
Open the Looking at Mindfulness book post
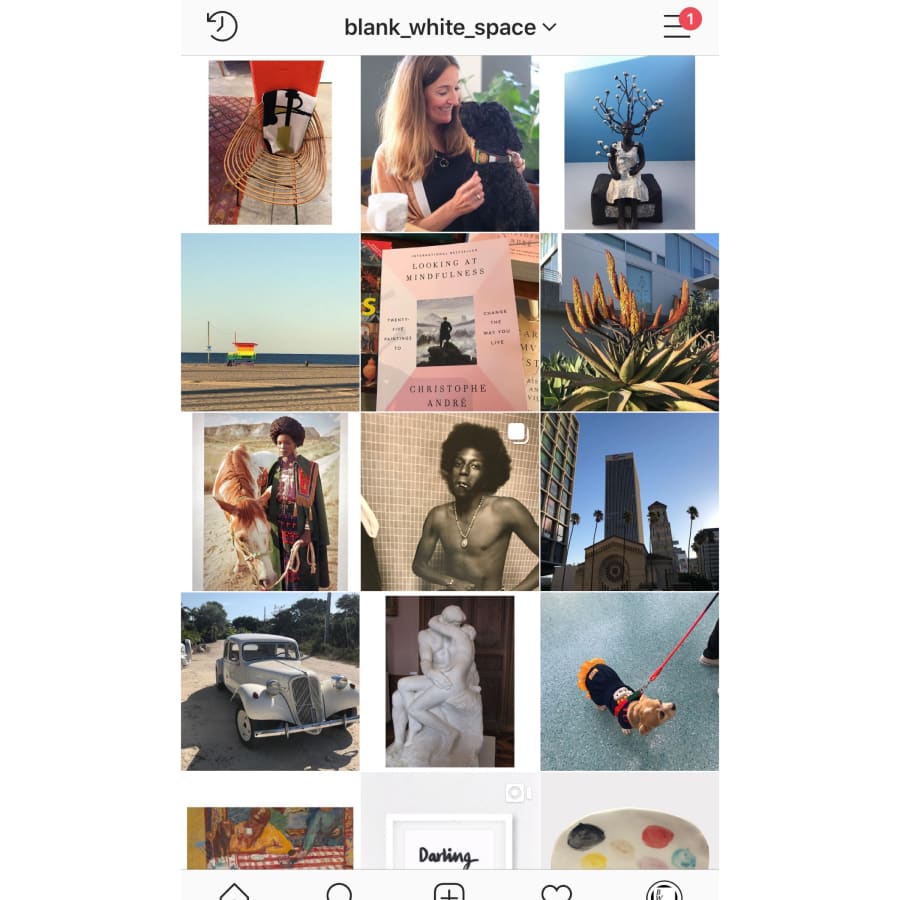(x=449, y=322)
